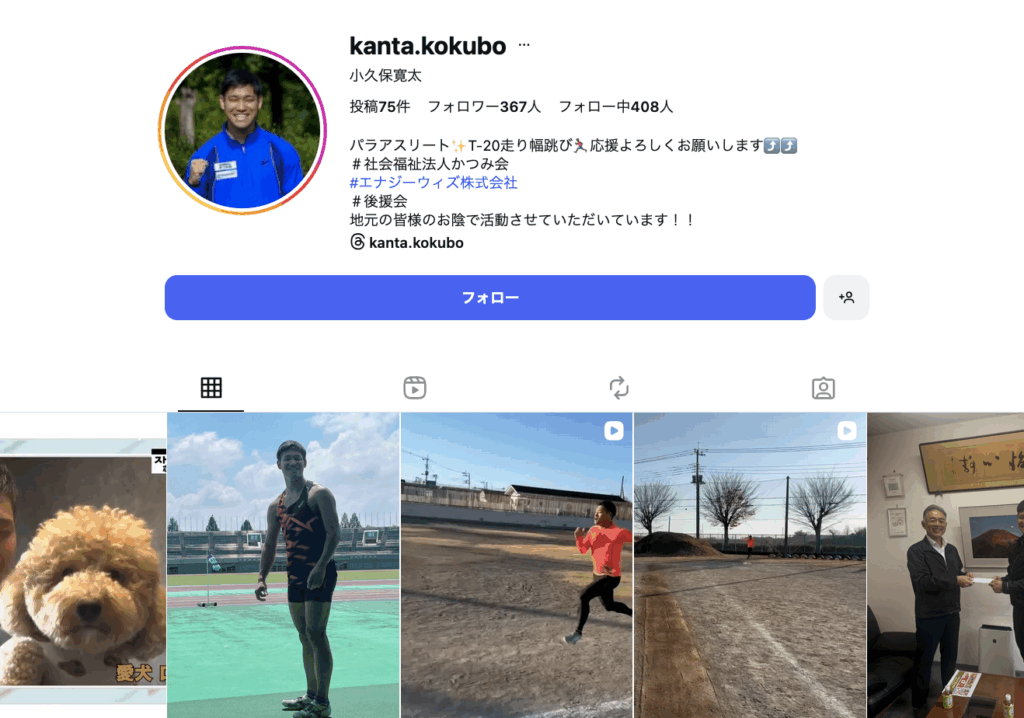View kanta.kokubo's profile picture story
This screenshot has width=1024, height=718.
243,130
